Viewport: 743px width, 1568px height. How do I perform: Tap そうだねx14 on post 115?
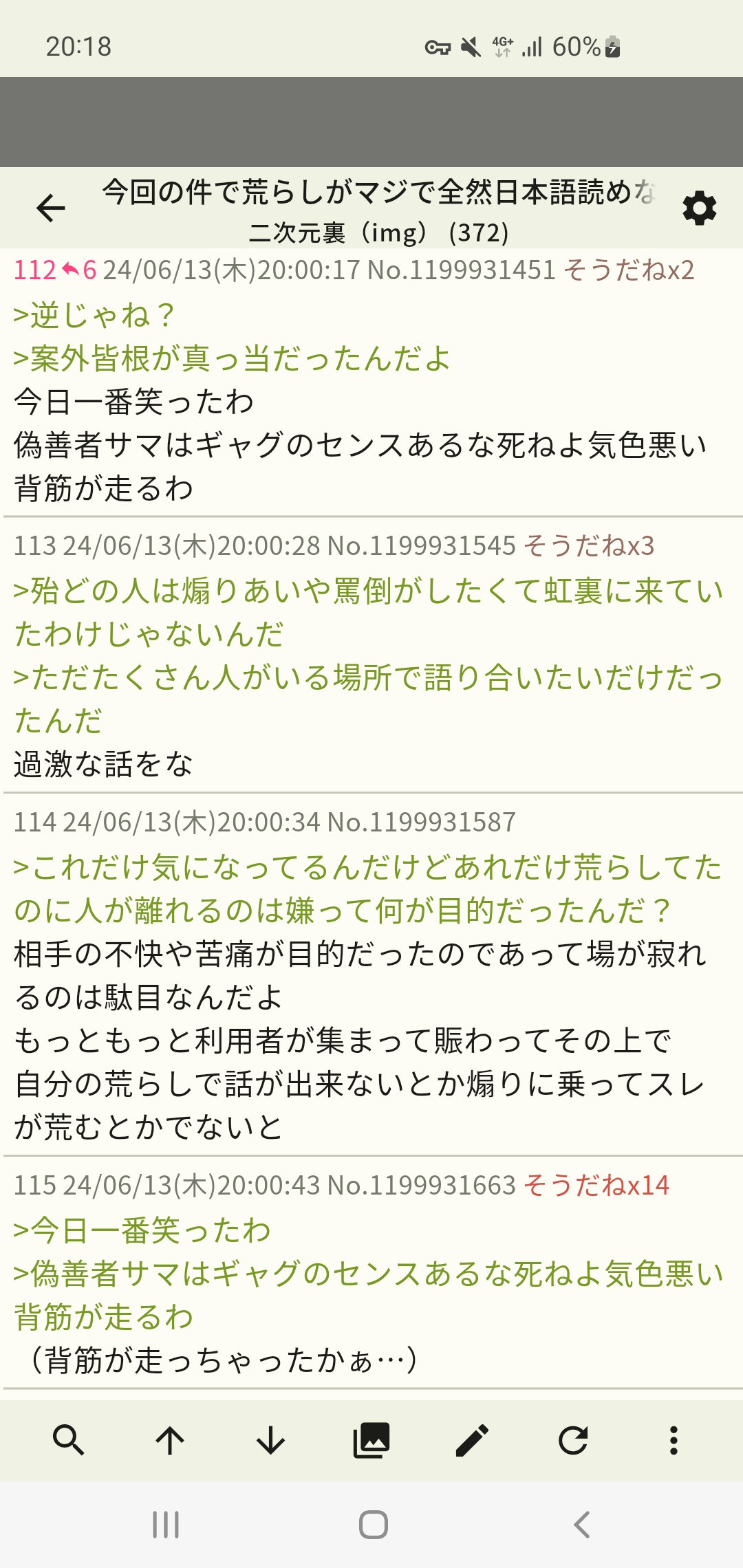pos(596,1185)
